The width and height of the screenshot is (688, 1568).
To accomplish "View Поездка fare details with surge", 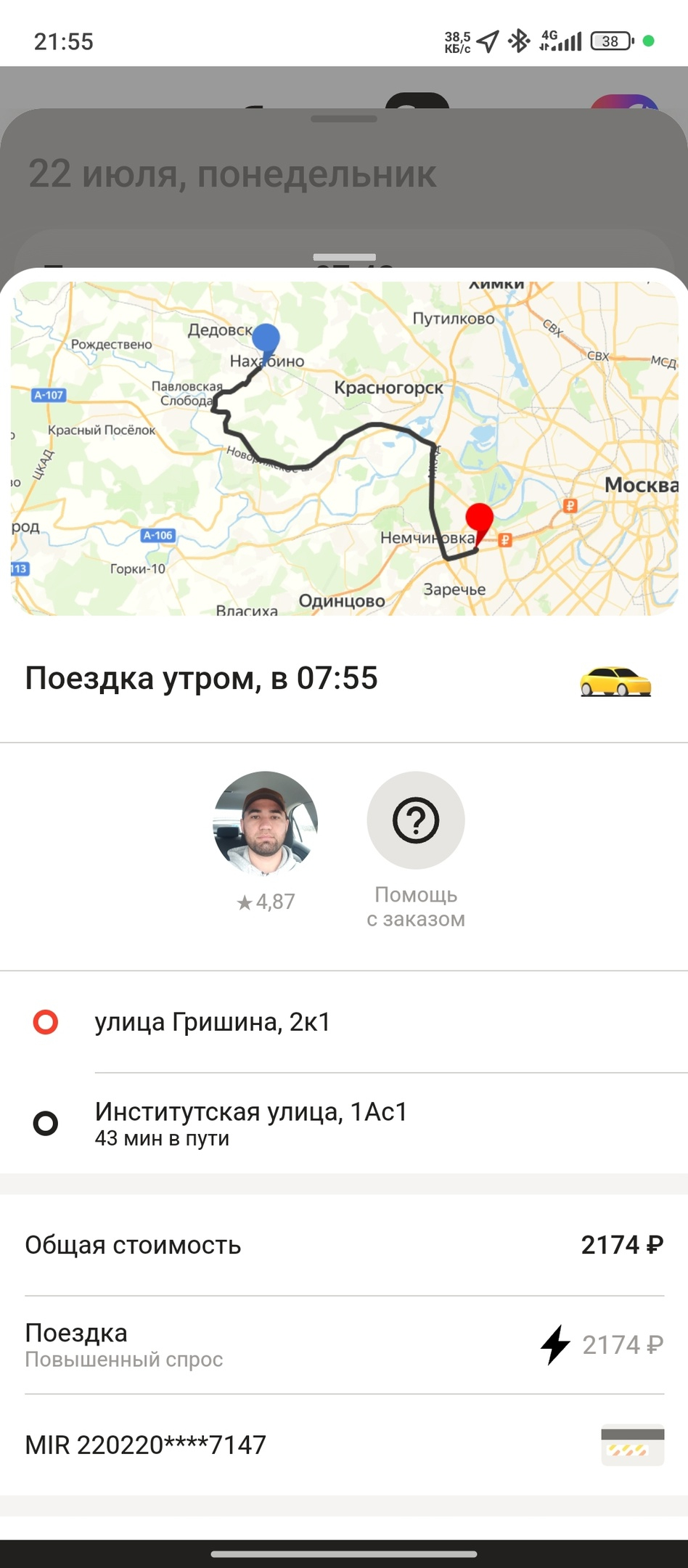I will coord(344,1344).
